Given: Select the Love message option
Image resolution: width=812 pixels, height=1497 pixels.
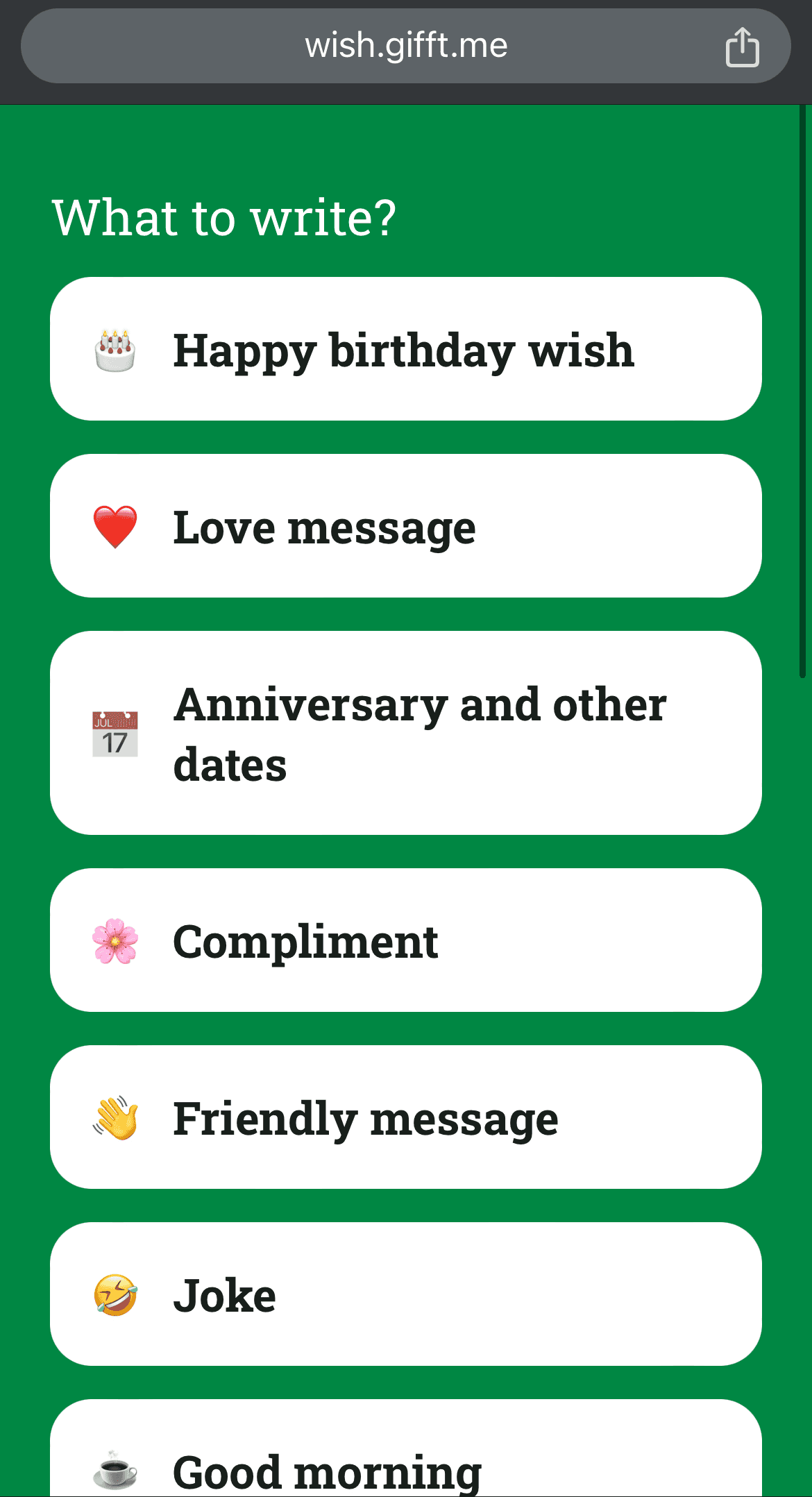Looking at the screenshot, I should [406, 525].
